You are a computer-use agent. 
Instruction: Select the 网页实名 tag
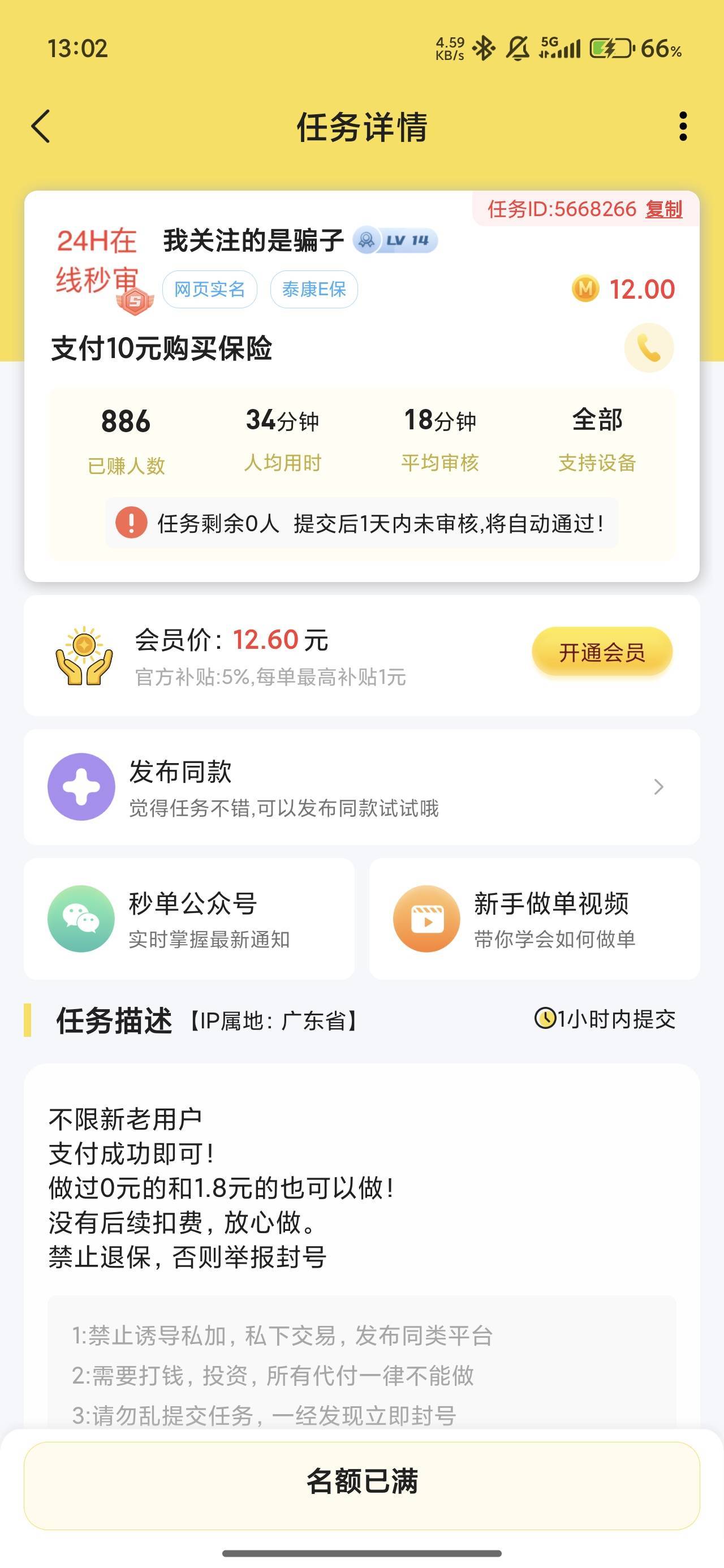[209, 289]
